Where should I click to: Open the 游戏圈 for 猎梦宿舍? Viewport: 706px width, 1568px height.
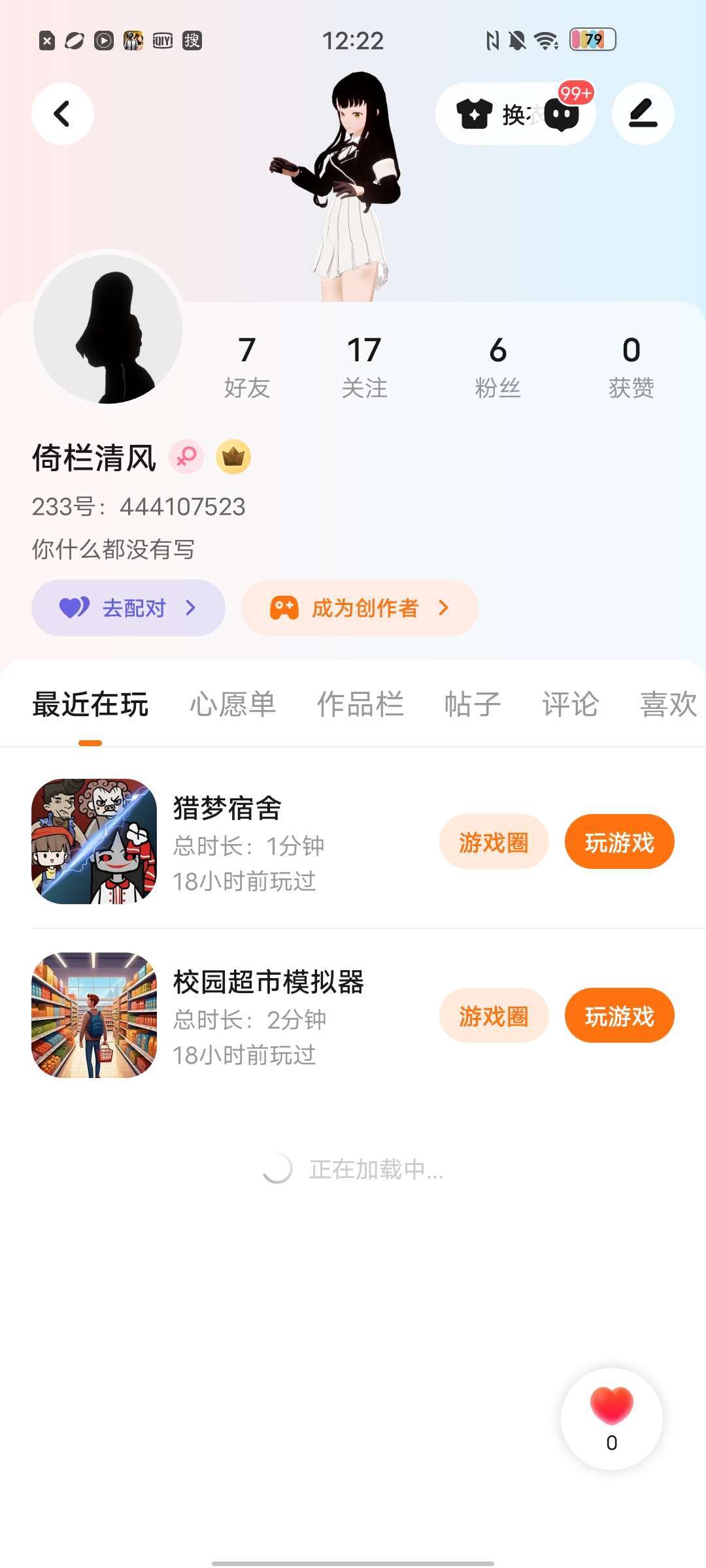494,842
